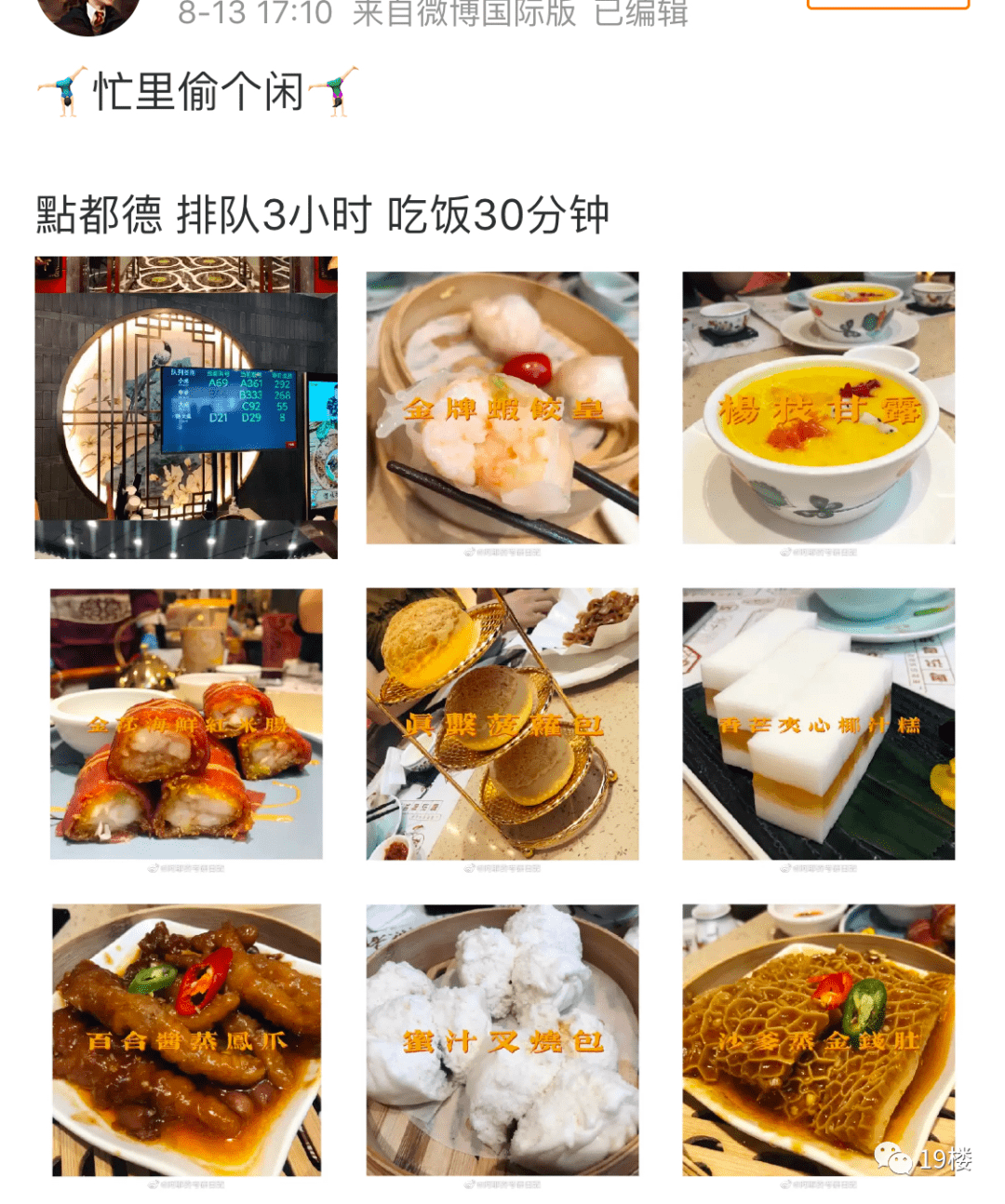
Task: View the 菠蘿包 pineapple bun photo
Action: (x=502, y=724)
